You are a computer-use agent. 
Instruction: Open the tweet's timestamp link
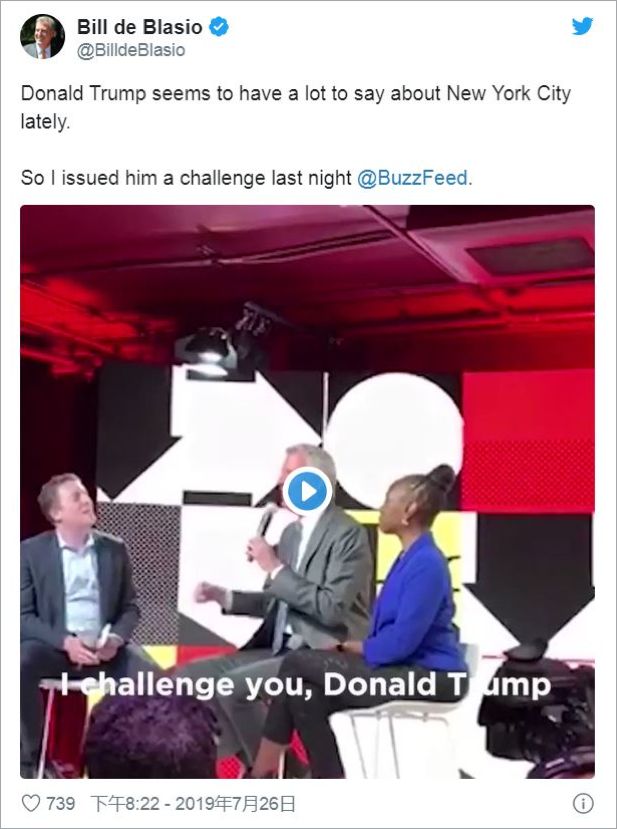click(193, 804)
